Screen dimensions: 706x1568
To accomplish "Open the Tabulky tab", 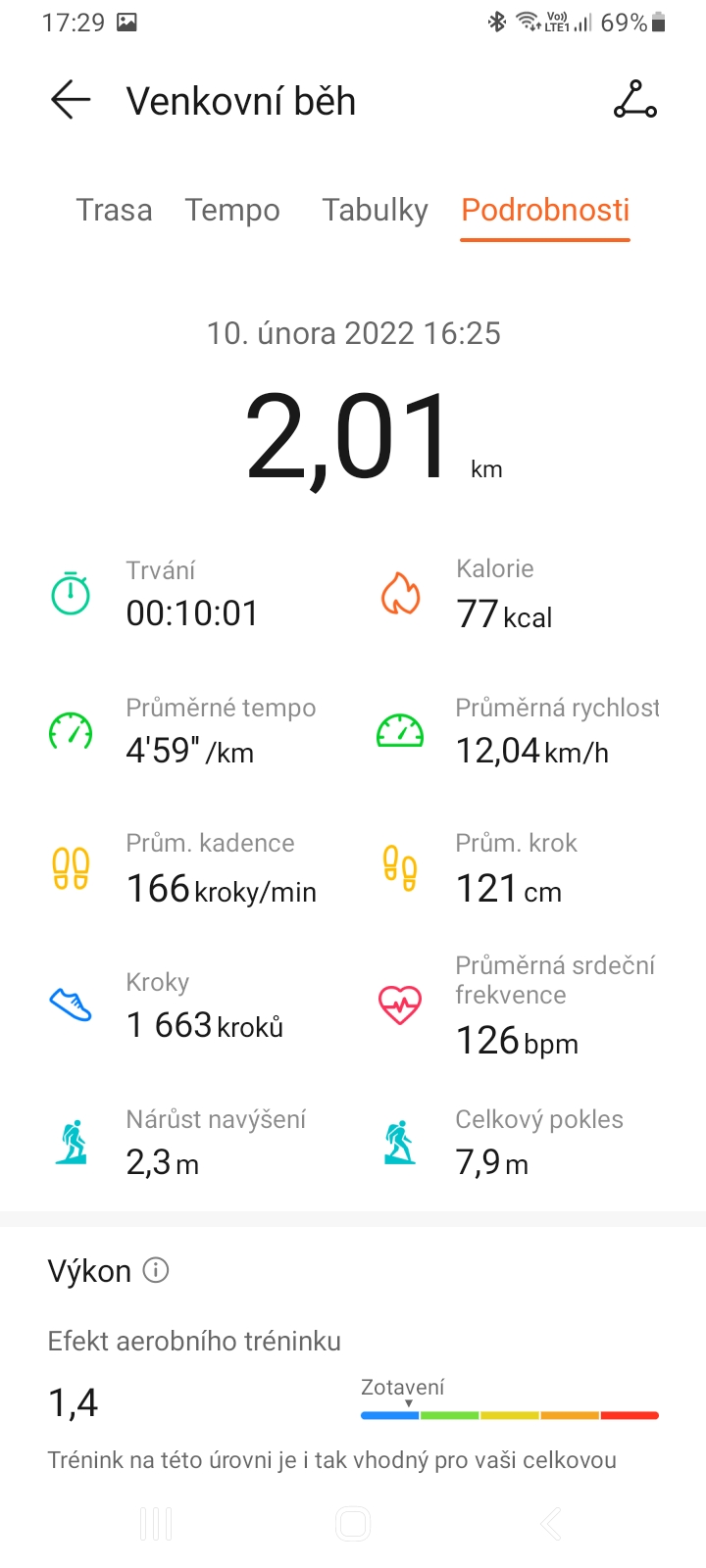I will coord(376,210).
